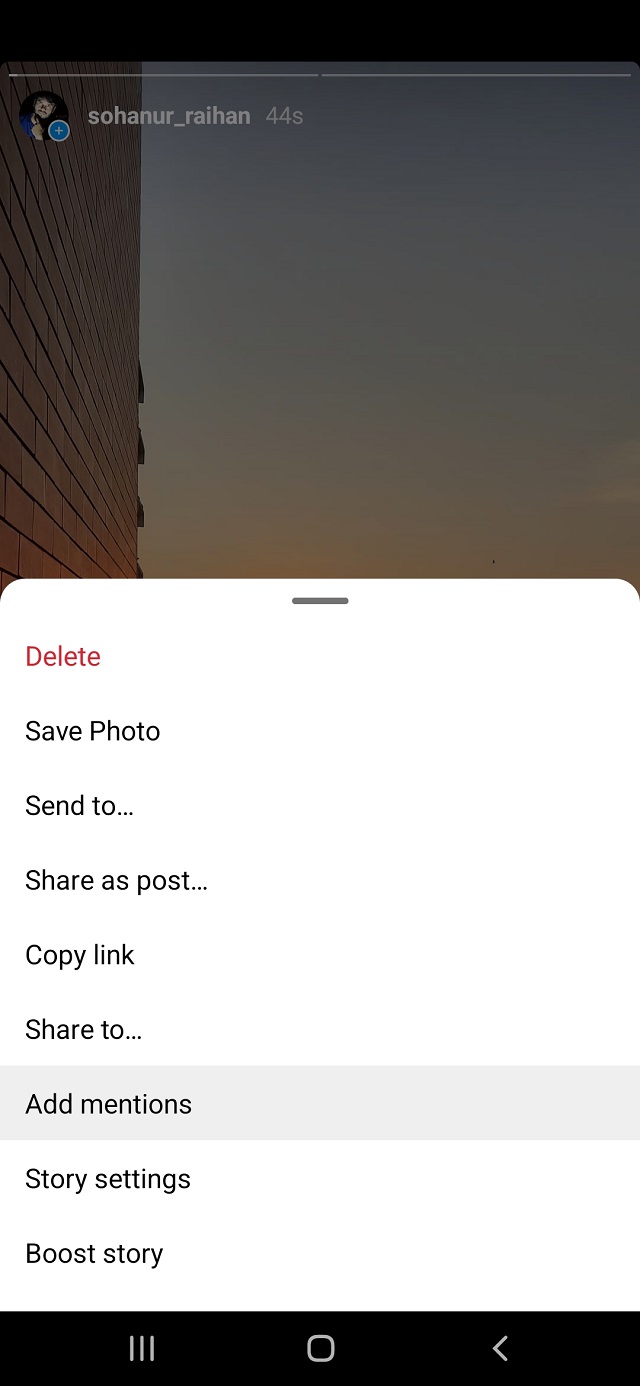Viewport: 640px width, 1386px height.
Task: Choose Send to… from the menu
Action: [x=79, y=806]
